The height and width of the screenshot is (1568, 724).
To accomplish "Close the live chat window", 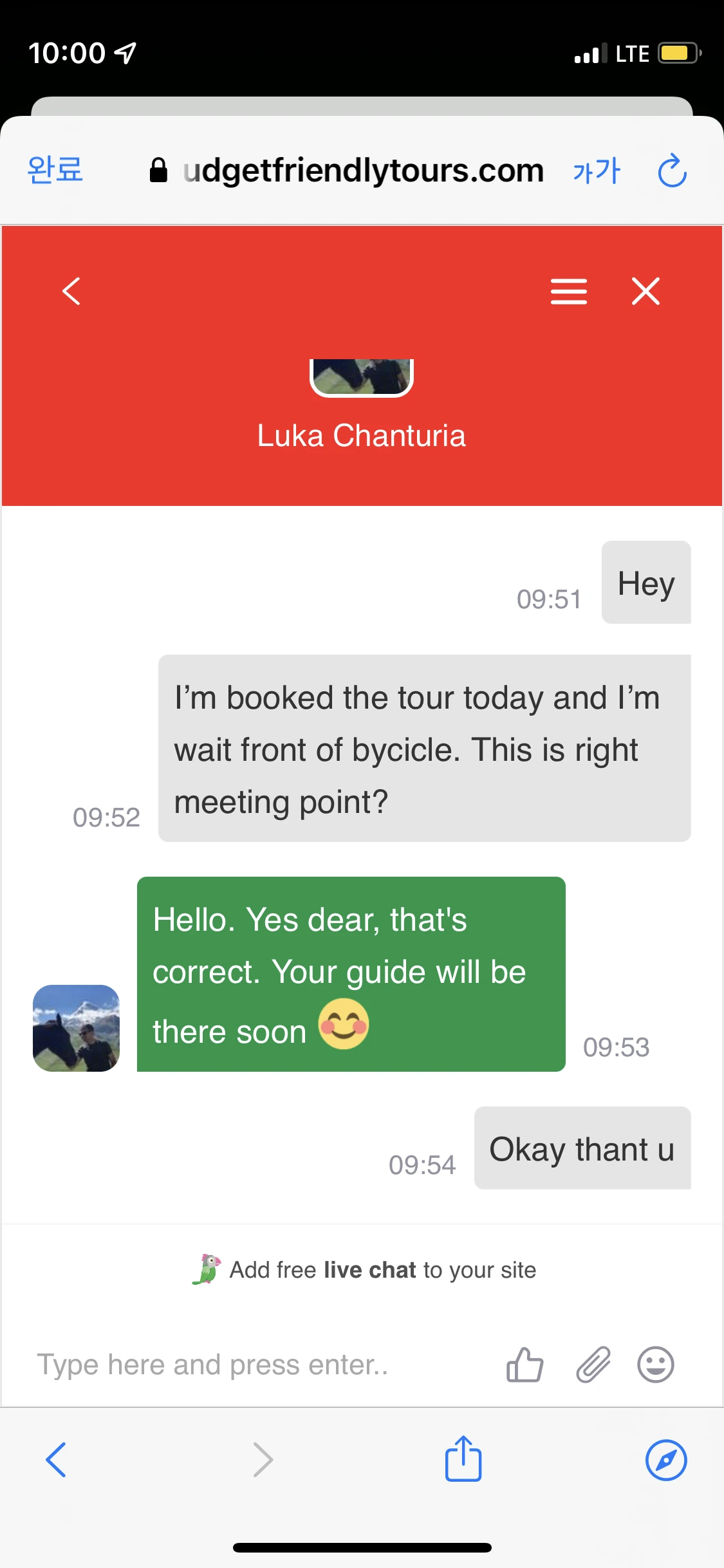I will point(645,291).
